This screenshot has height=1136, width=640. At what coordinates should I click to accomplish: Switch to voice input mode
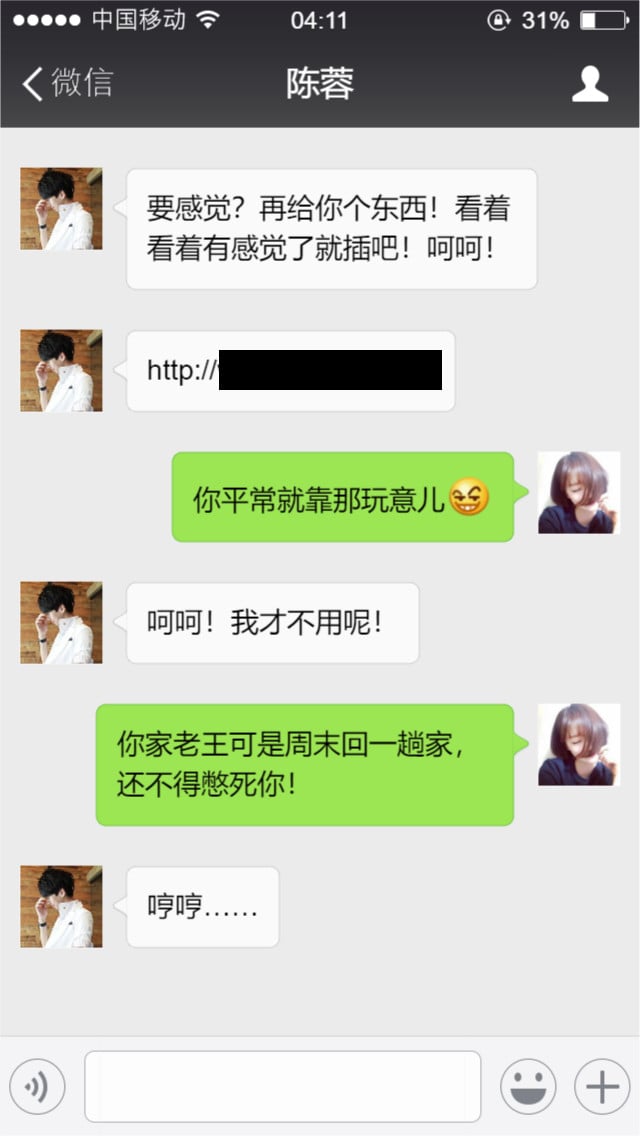point(37,1086)
